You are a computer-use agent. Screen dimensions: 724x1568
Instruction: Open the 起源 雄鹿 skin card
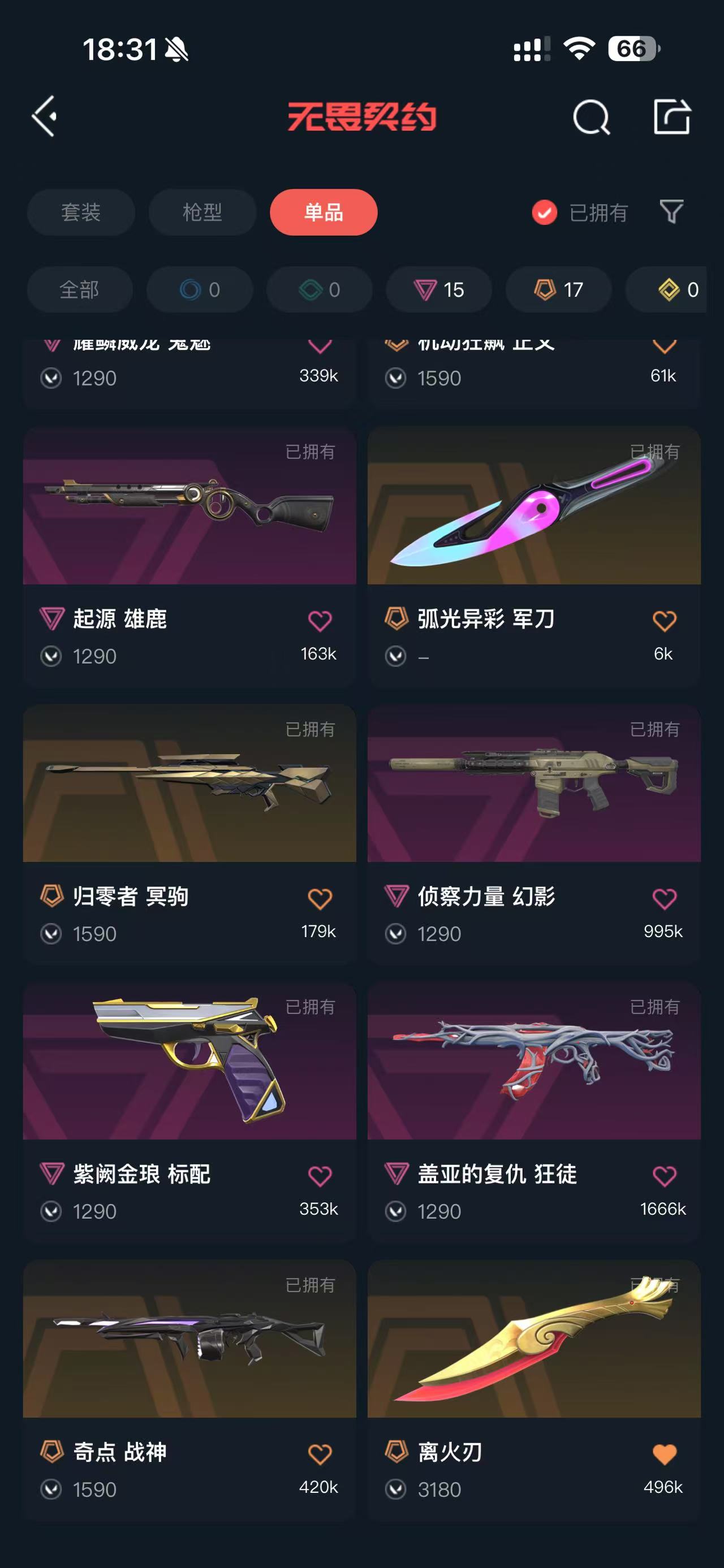click(x=189, y=506)
